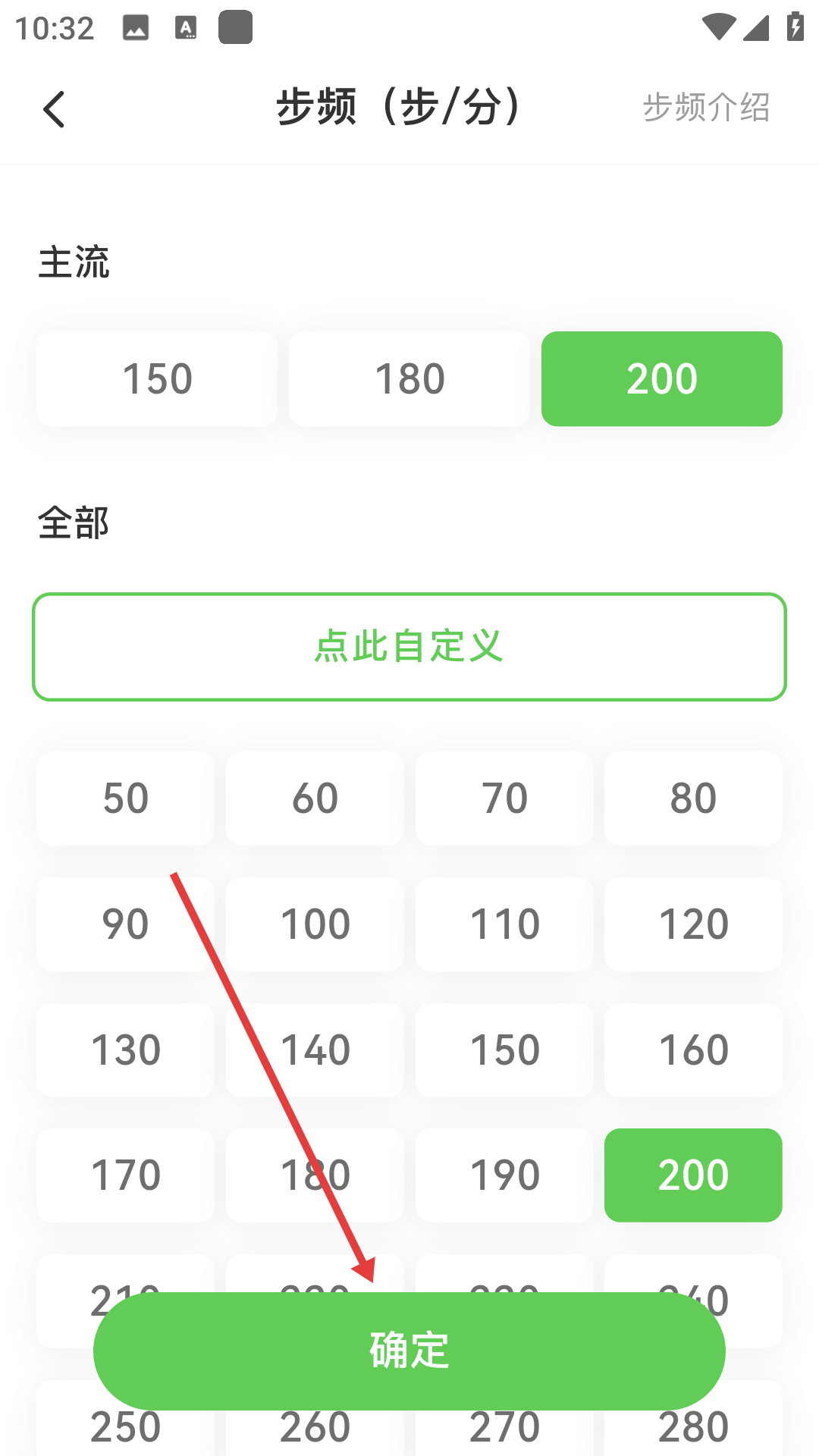Choose cadence 130
The width and height of the screenshot is (819, 1456).
coord(125,1050)
